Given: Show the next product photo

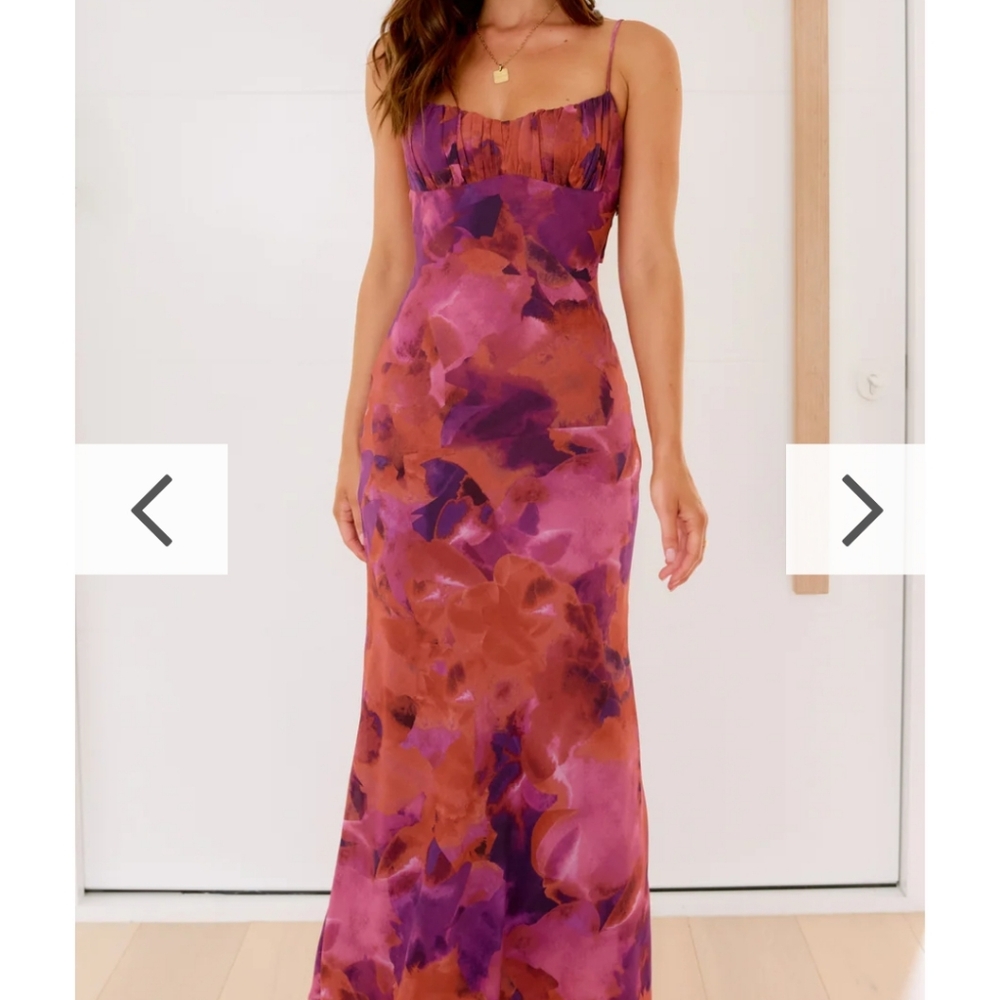Looking at the screenshot, I should tap(855, 510).
